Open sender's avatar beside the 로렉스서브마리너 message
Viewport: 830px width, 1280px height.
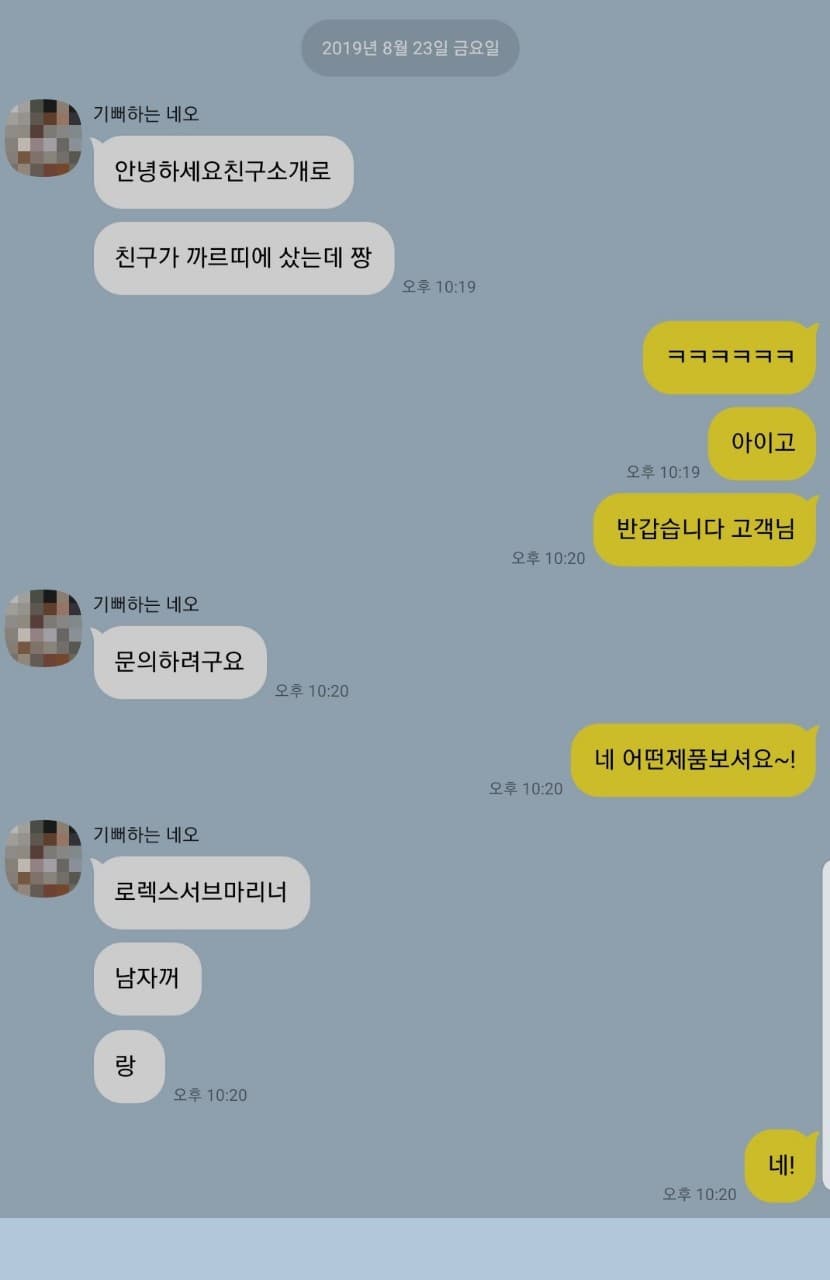(x=43, y=858)
